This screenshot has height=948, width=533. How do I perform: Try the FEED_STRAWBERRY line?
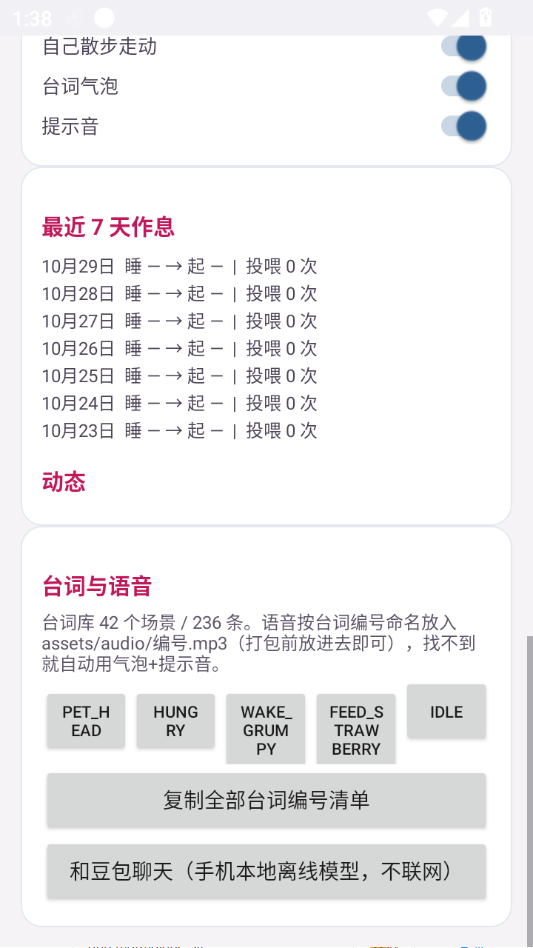pos(356,729)
